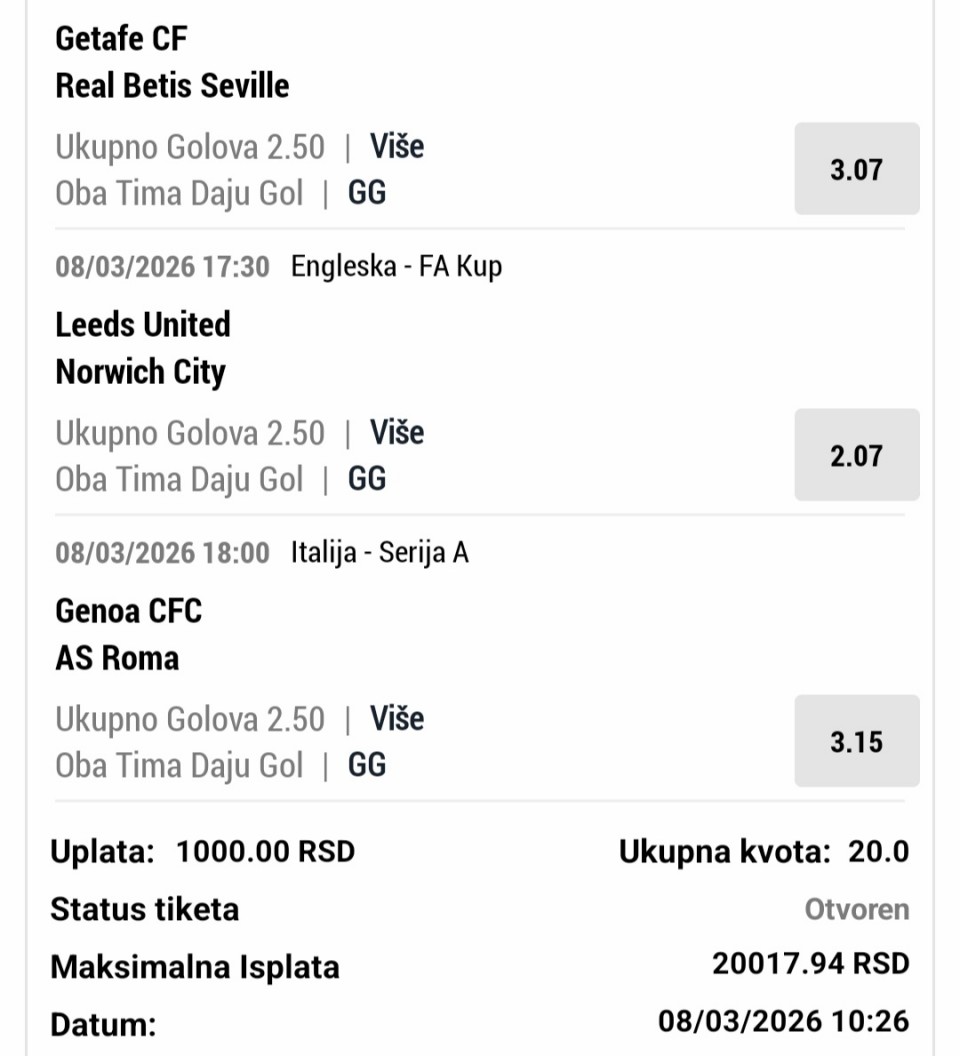View the Leeds United vs Norwich City match
The image size is (960, 1056).
click(142, 348)
